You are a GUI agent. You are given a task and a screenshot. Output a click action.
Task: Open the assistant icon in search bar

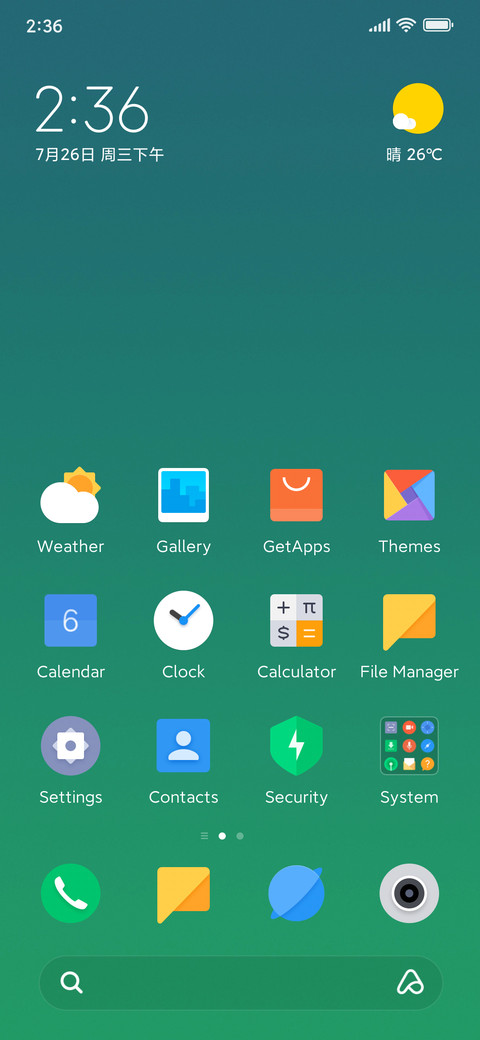pyautogui.click(x=410, y=982)
